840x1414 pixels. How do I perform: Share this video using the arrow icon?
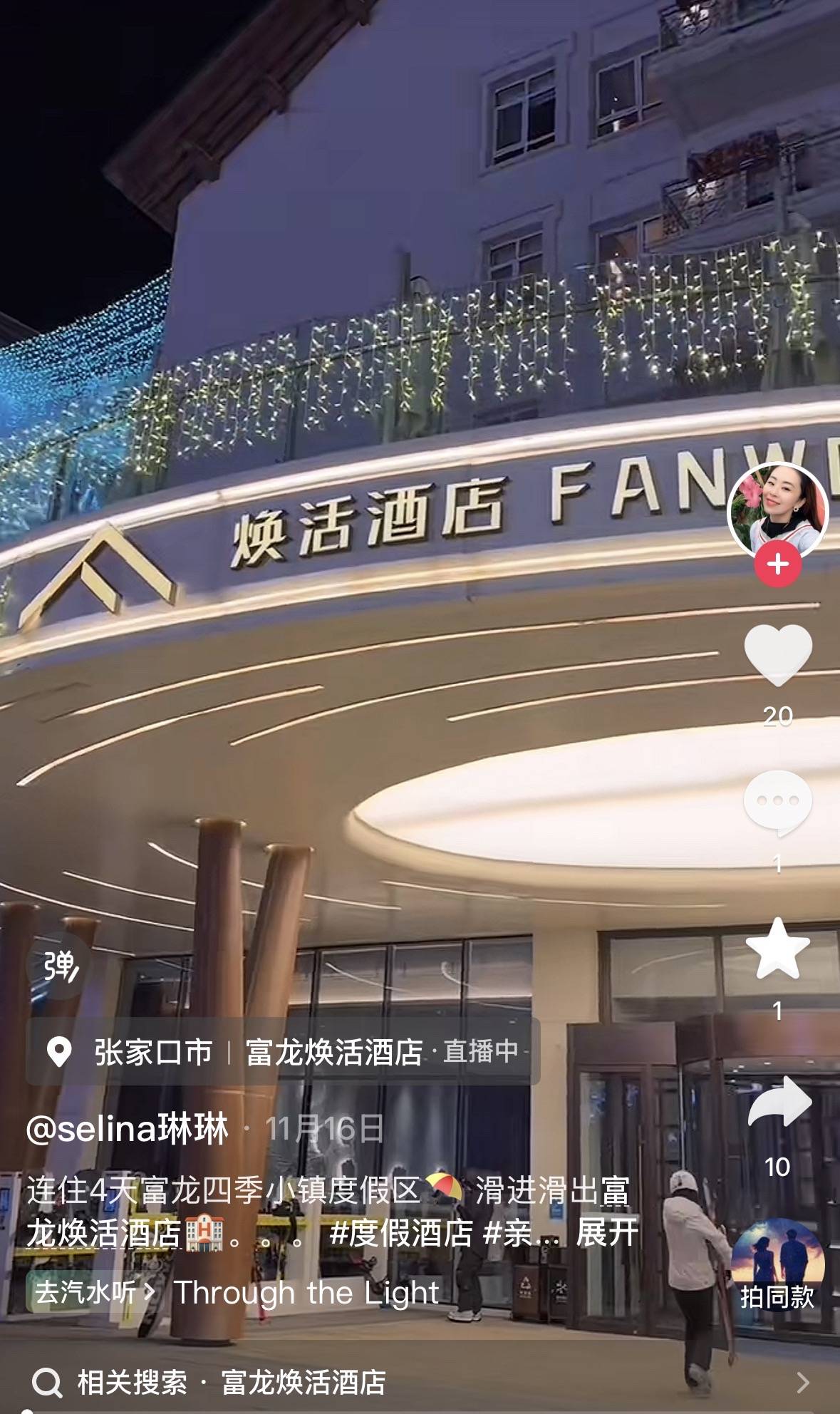[779, 1102]
